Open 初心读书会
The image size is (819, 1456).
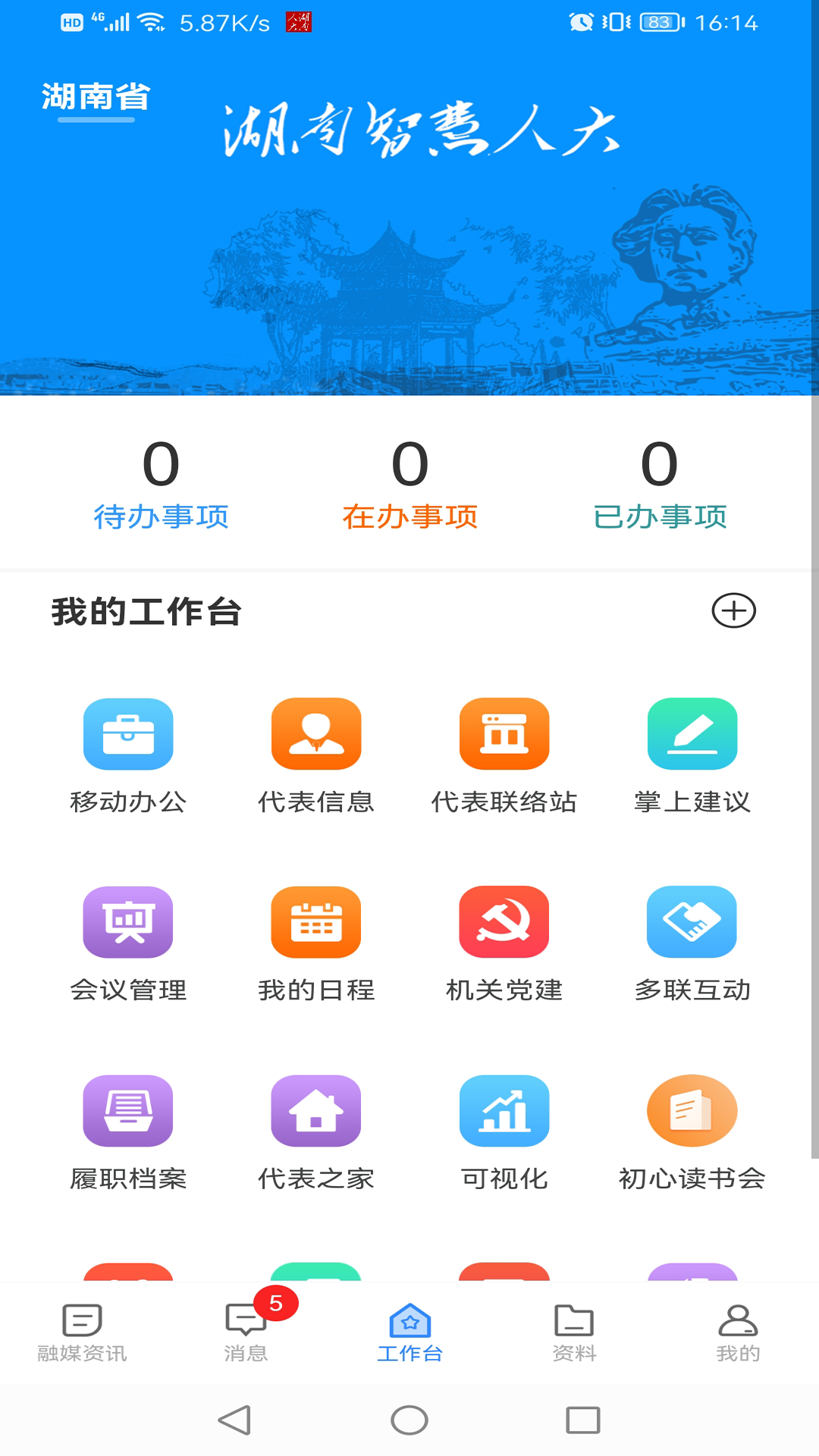coord(692,1133)
